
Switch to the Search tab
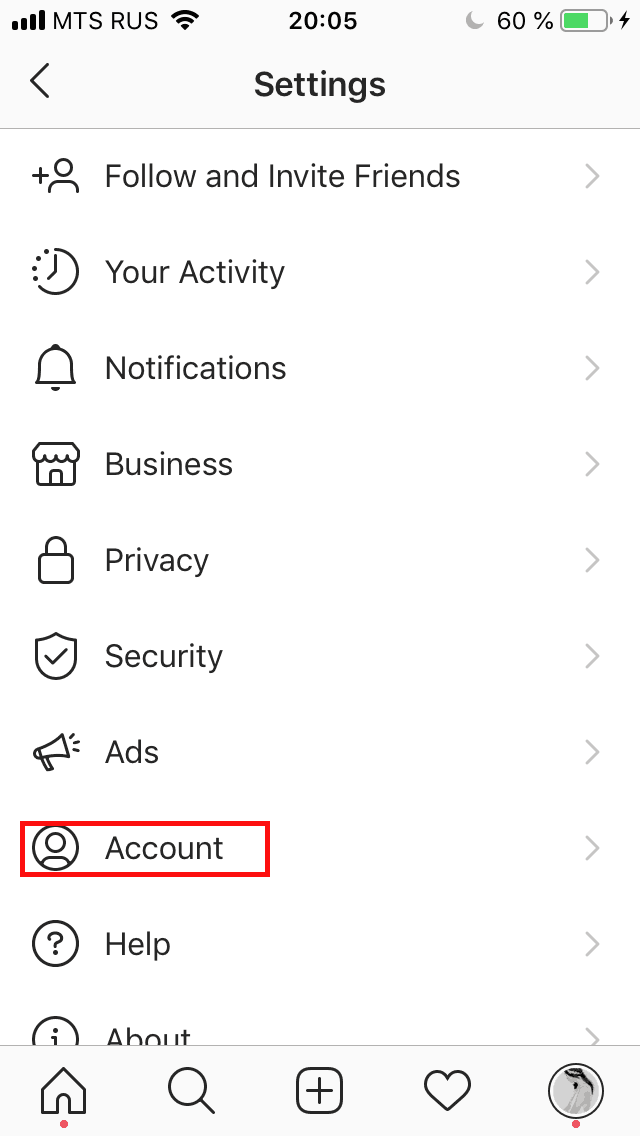pyautogui.click(x=191, y=1090)
